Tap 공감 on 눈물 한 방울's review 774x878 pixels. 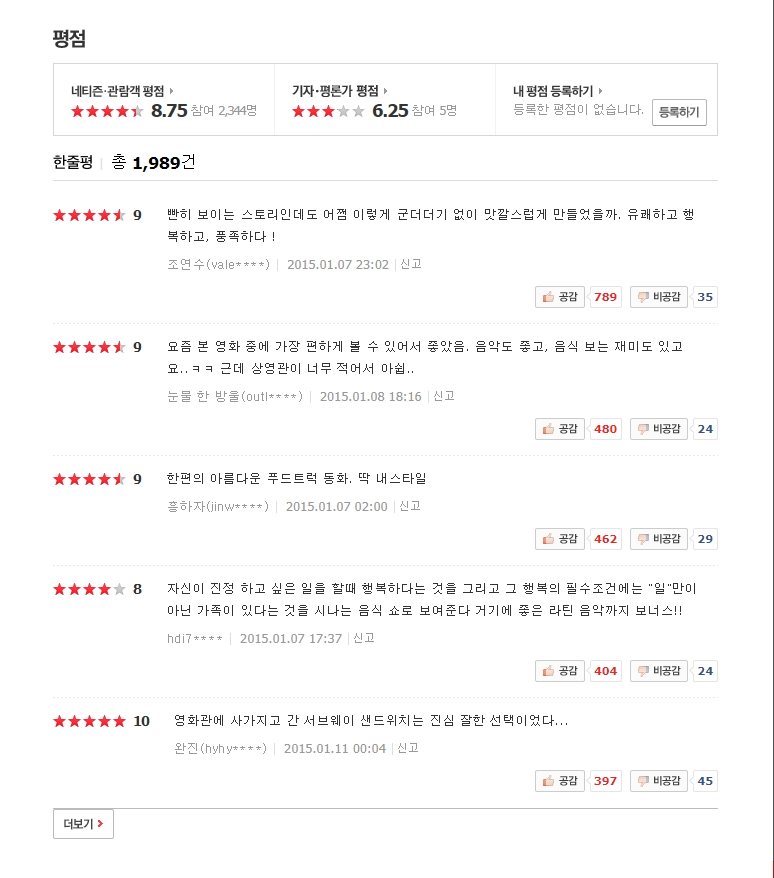point(559,429)
